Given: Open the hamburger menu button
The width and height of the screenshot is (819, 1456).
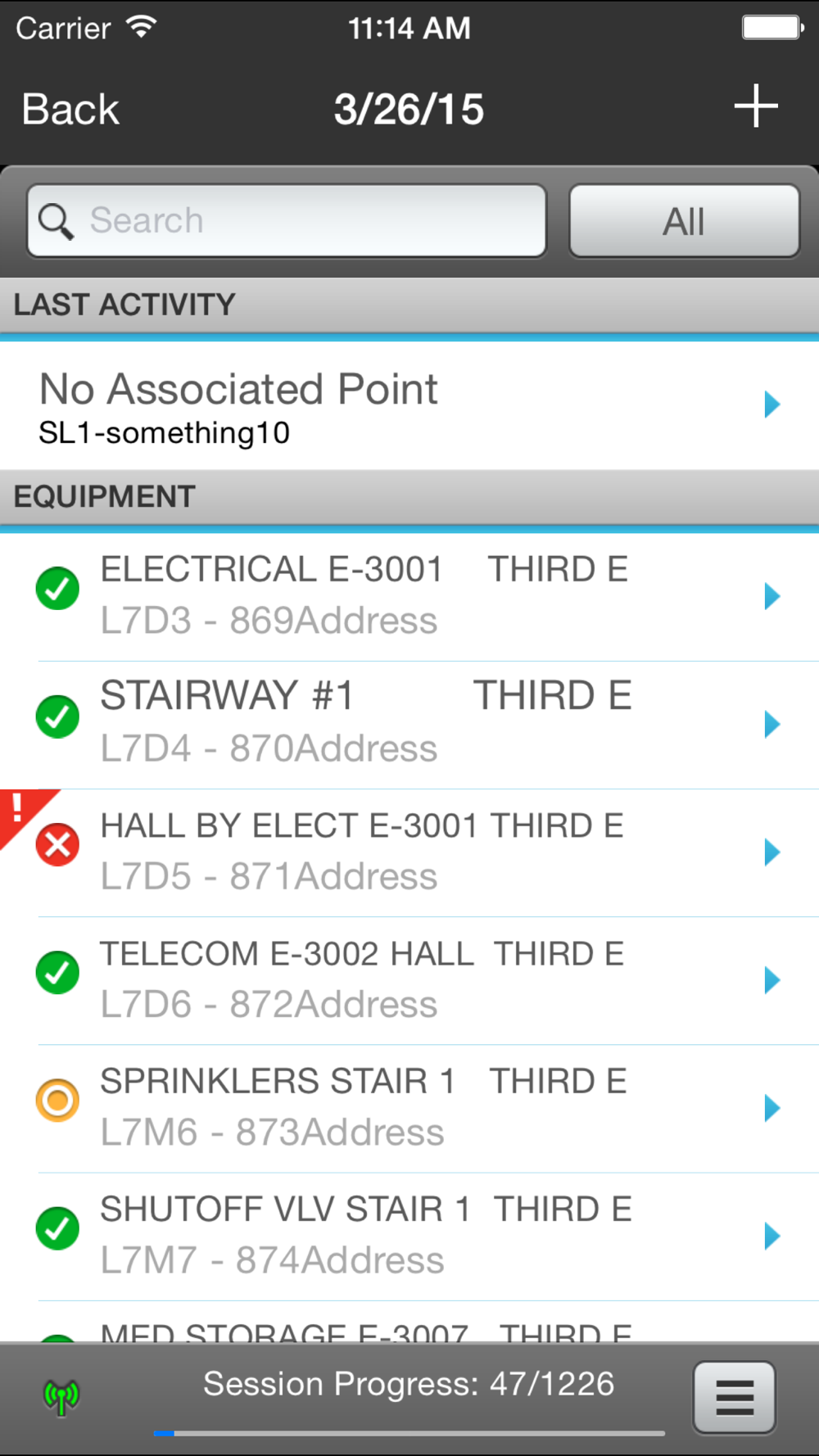Looking at the screenshot, I should [x=735, y=1397].
